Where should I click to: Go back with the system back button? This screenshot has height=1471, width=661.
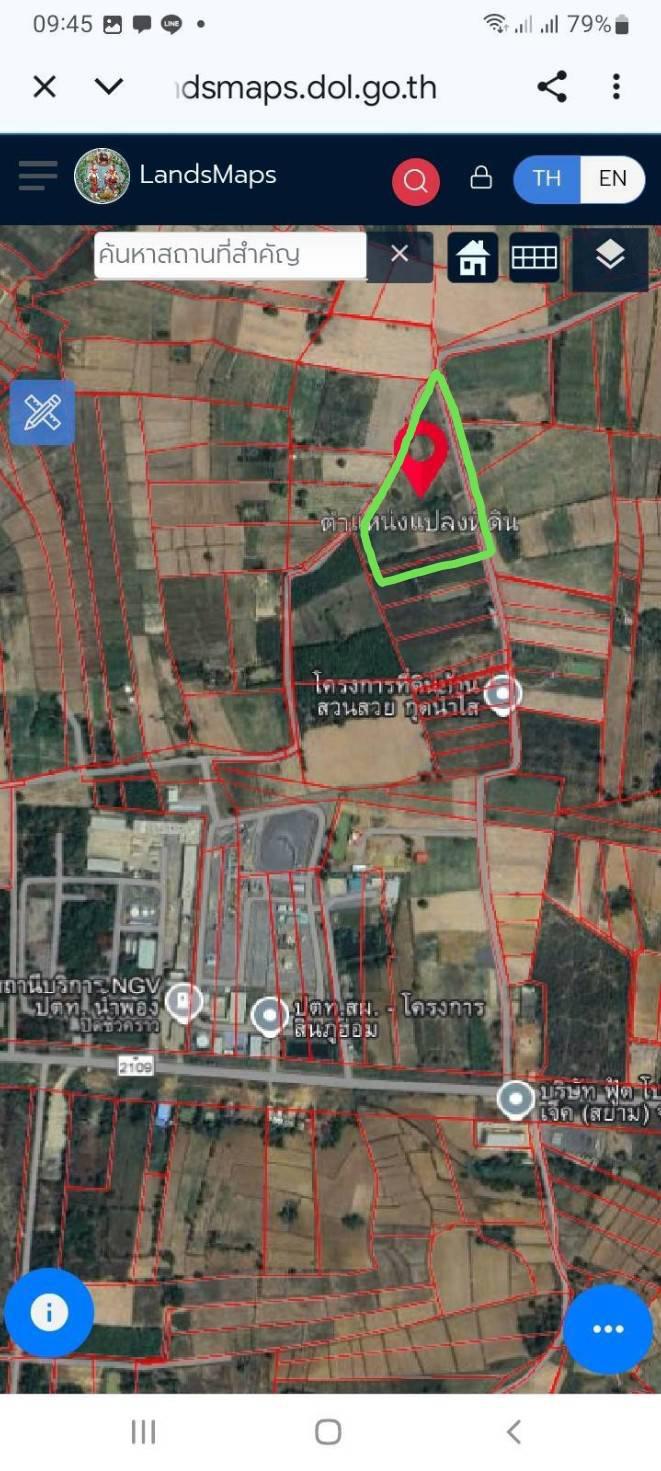(x=513, y=1432)
